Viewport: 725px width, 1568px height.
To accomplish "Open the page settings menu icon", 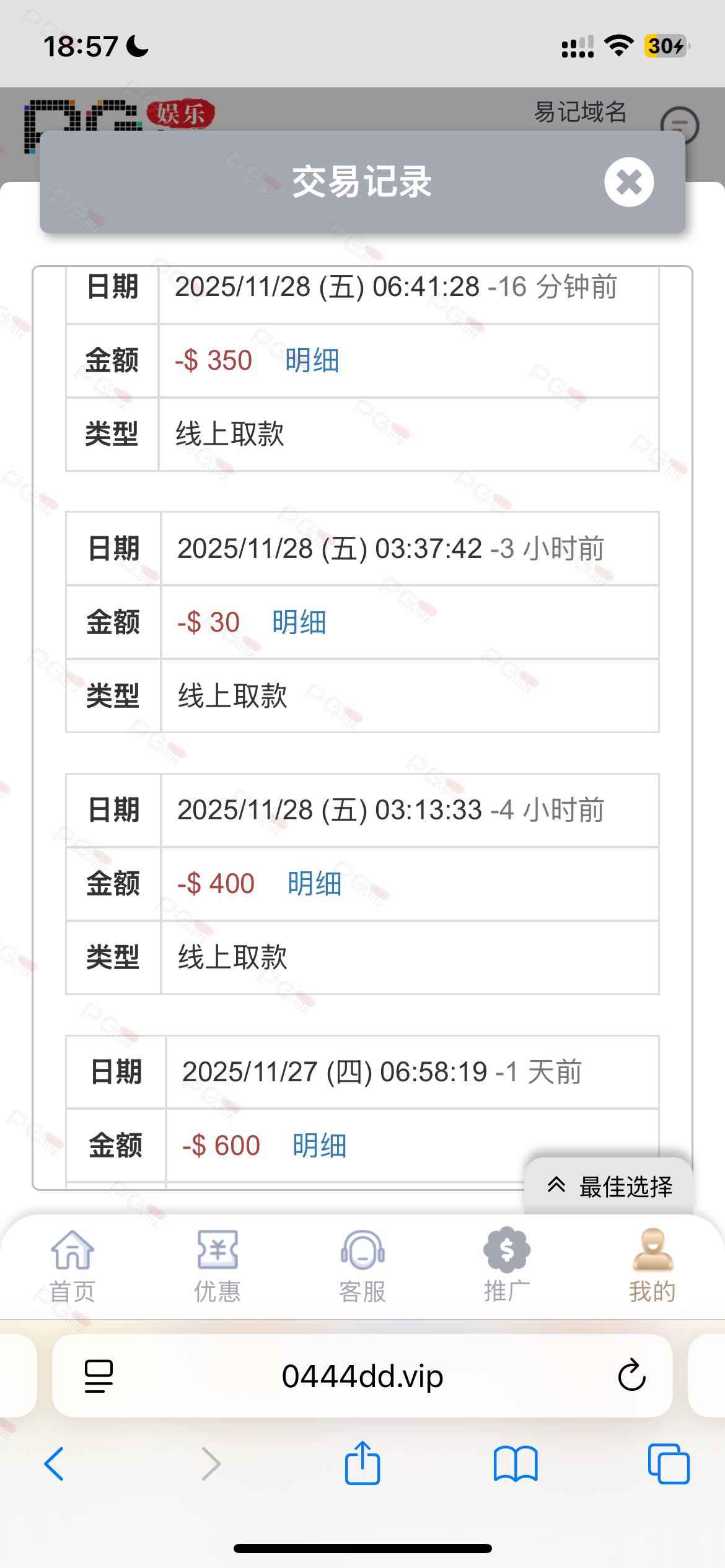I will point(99,1375).
